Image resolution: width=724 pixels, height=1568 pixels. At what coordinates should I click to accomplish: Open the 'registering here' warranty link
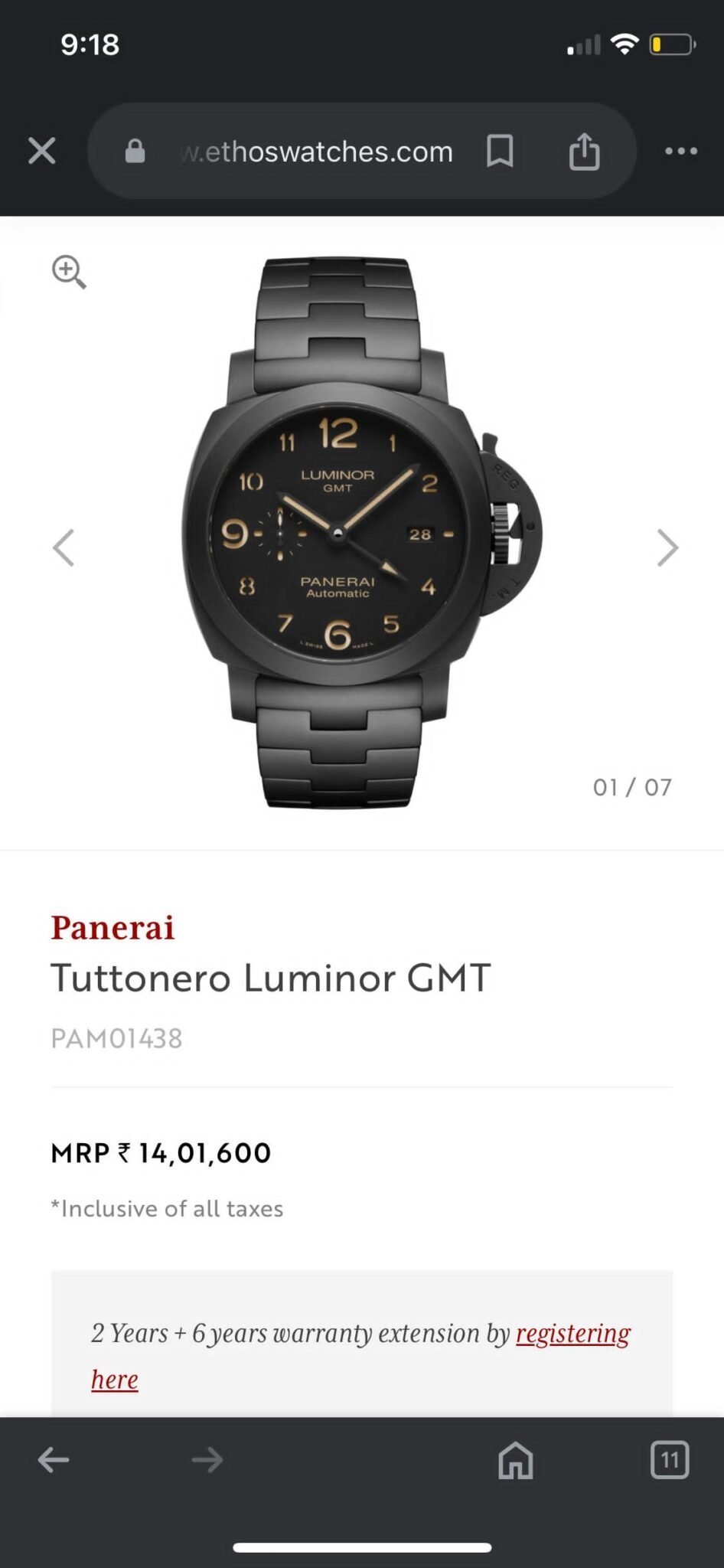(572, 1333)
